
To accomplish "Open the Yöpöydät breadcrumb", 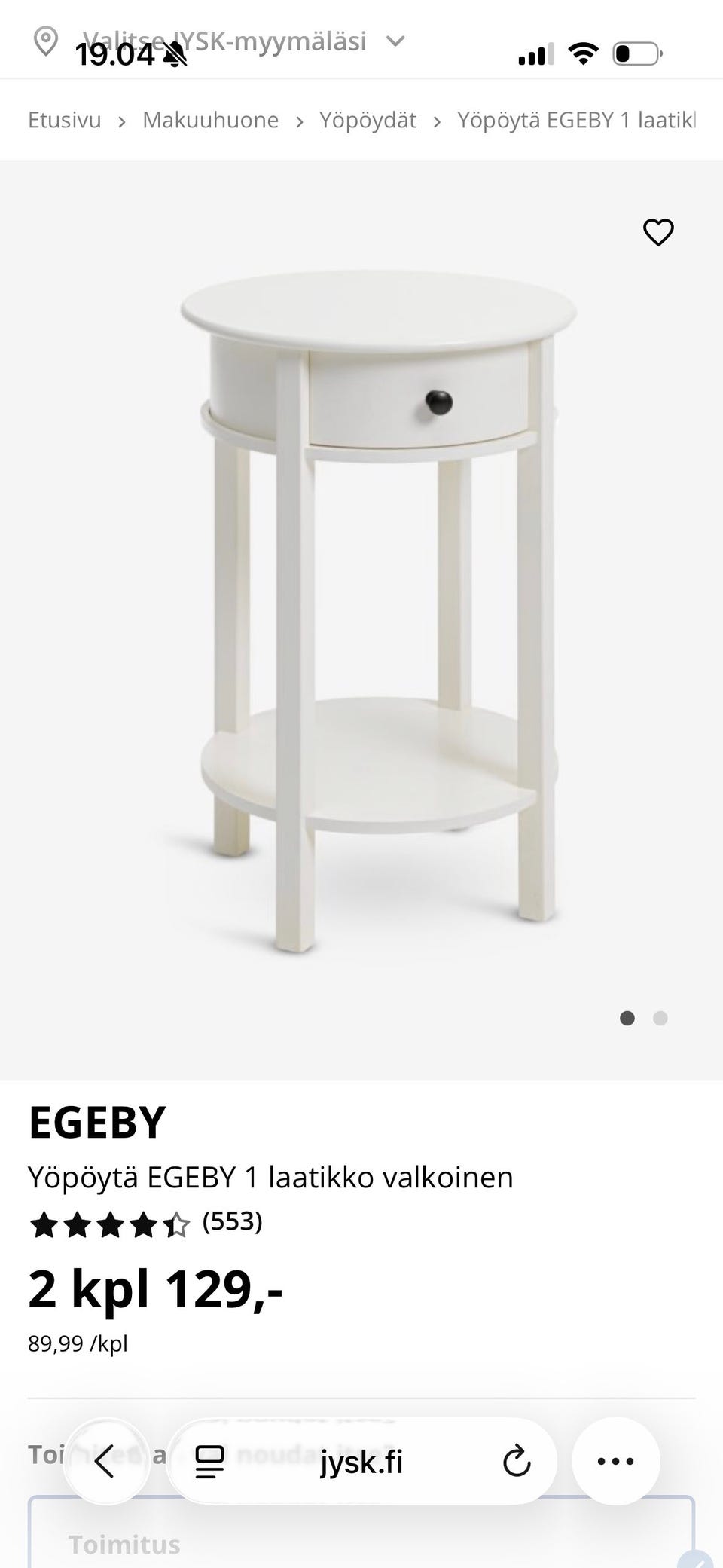I will (x=368, y=120).
